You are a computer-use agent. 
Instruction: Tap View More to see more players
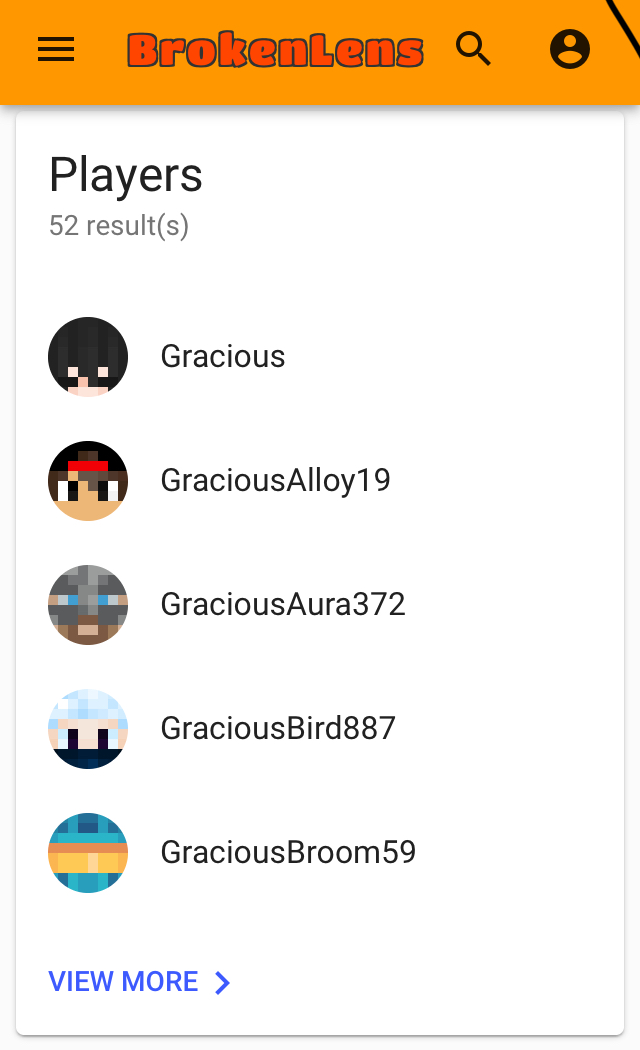pyautogui.click(x=140, y=982)
